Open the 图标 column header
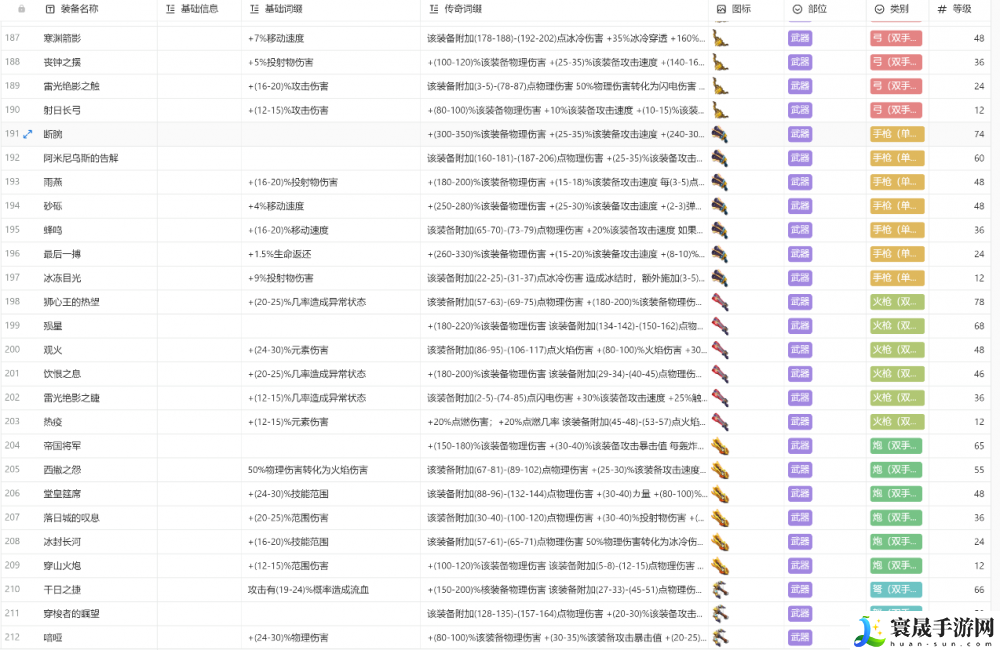Image resolution: width=1000 pixels, height=650 pixels. (x=740, y=9)
